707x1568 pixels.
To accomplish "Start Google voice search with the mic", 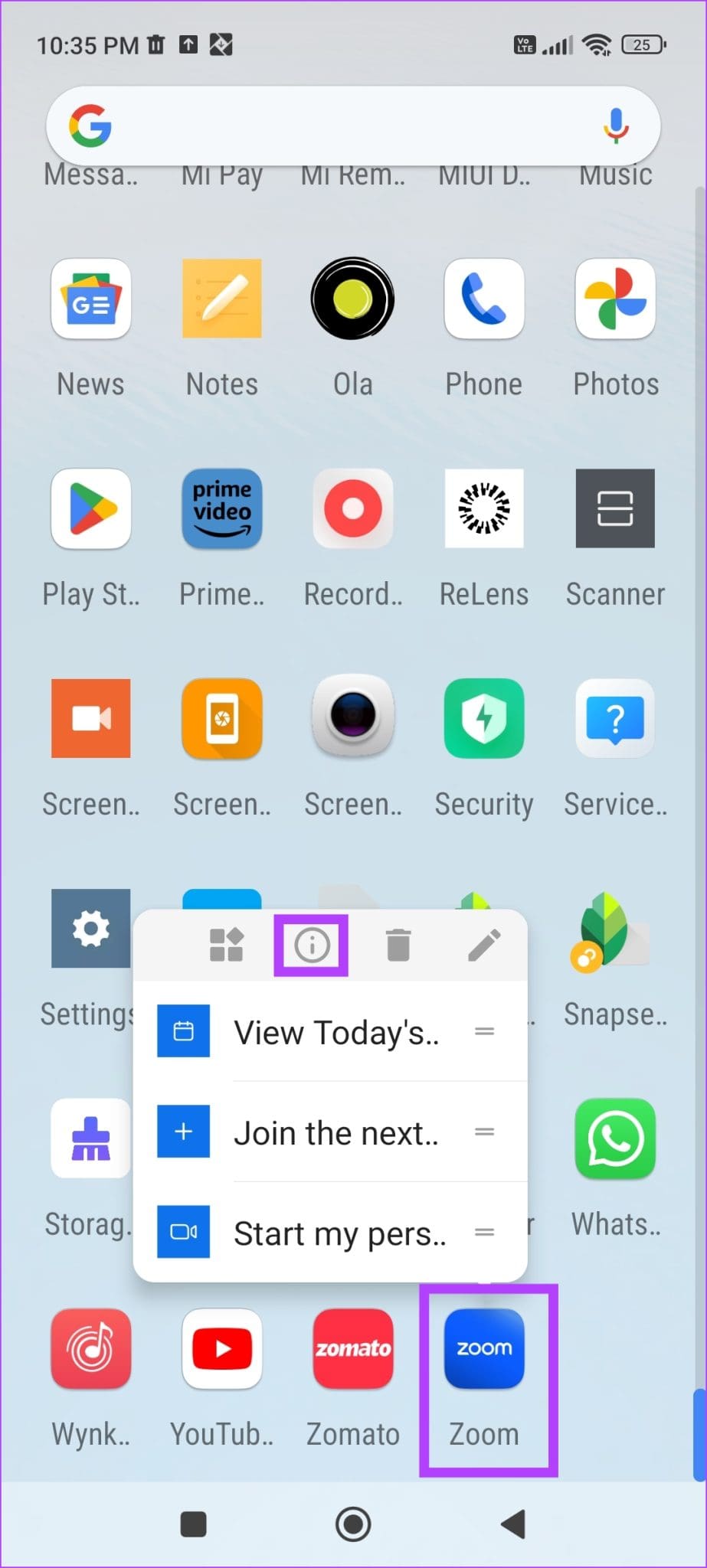I will coord(614,125).
